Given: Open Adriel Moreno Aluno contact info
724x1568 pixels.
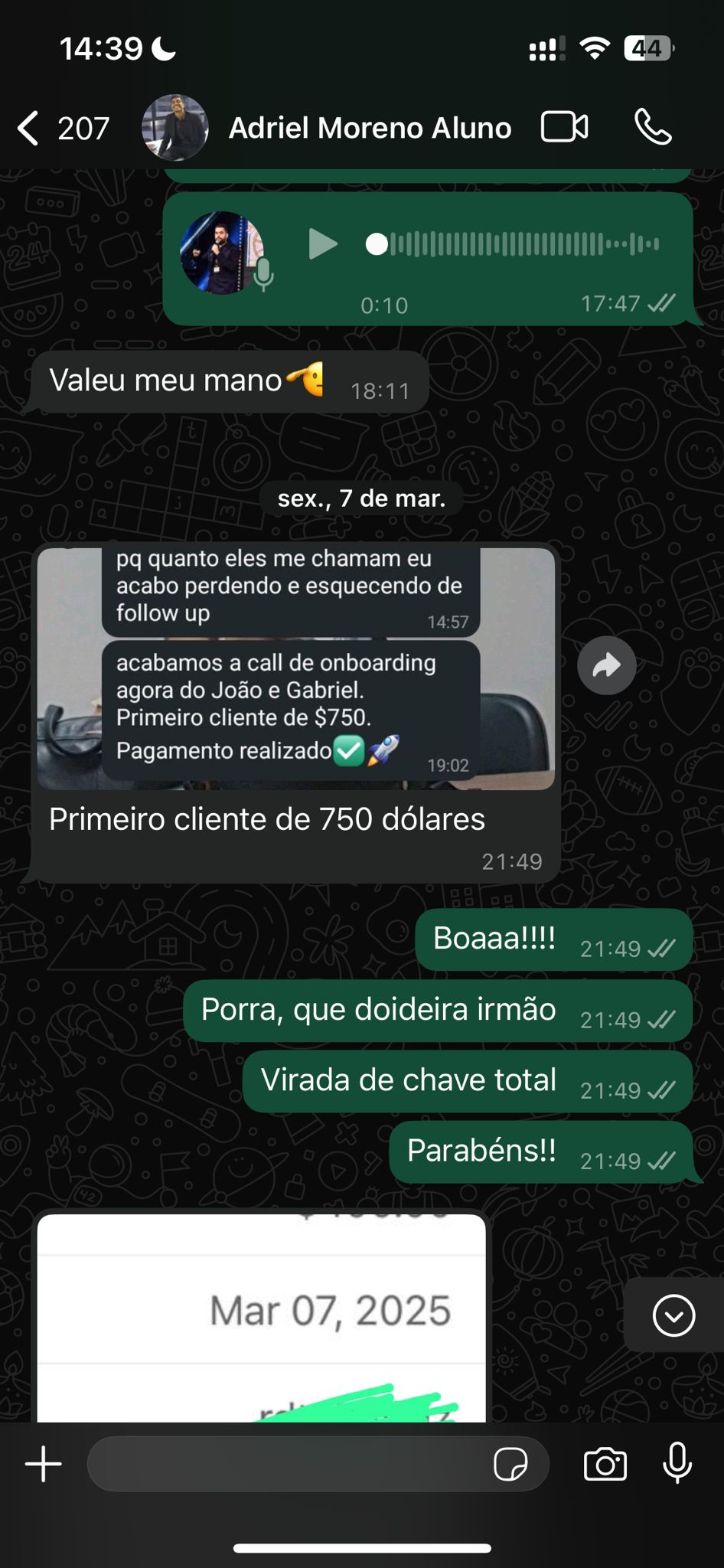Looking at the screenshot, I should pyautogui.click(x=369, y=128).
